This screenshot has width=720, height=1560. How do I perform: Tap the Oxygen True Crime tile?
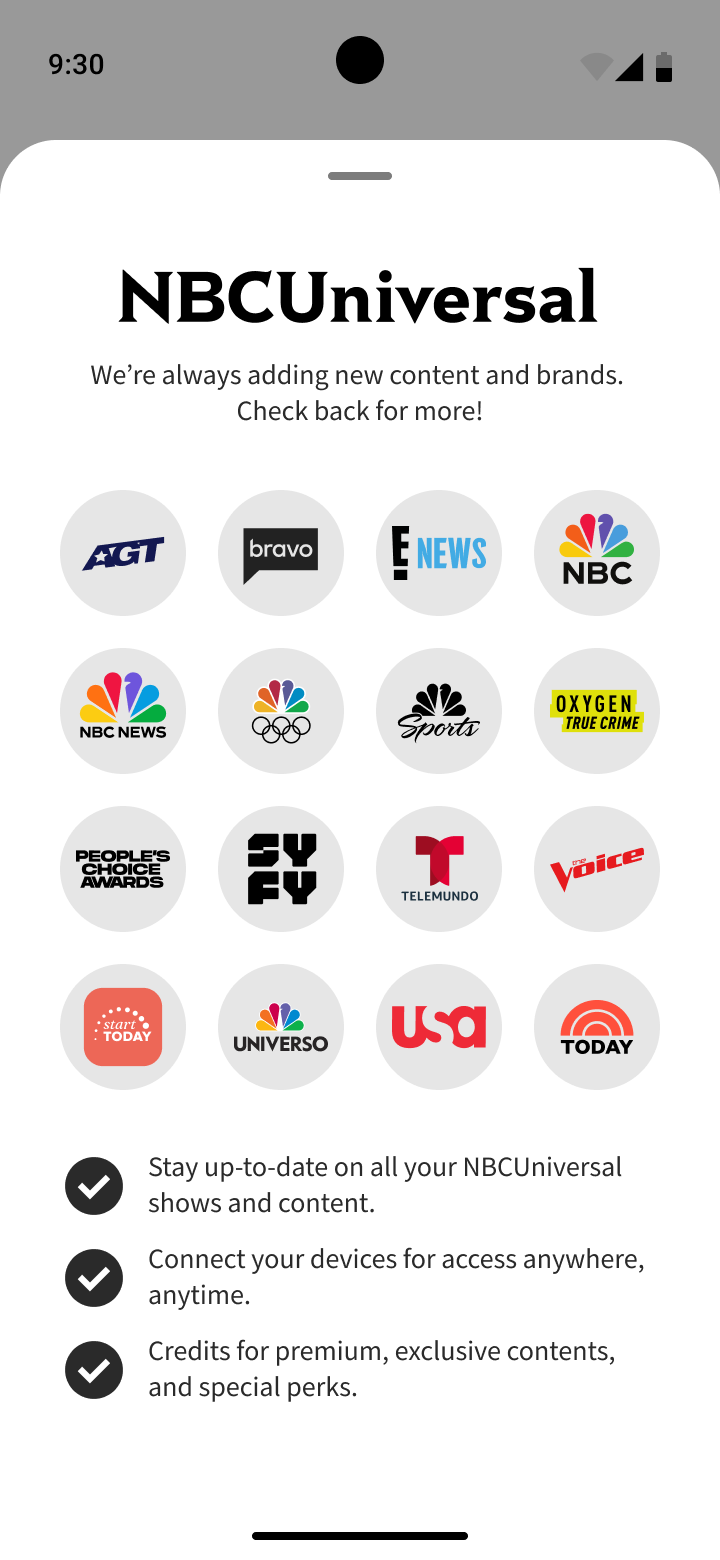(x=597, y=711)
